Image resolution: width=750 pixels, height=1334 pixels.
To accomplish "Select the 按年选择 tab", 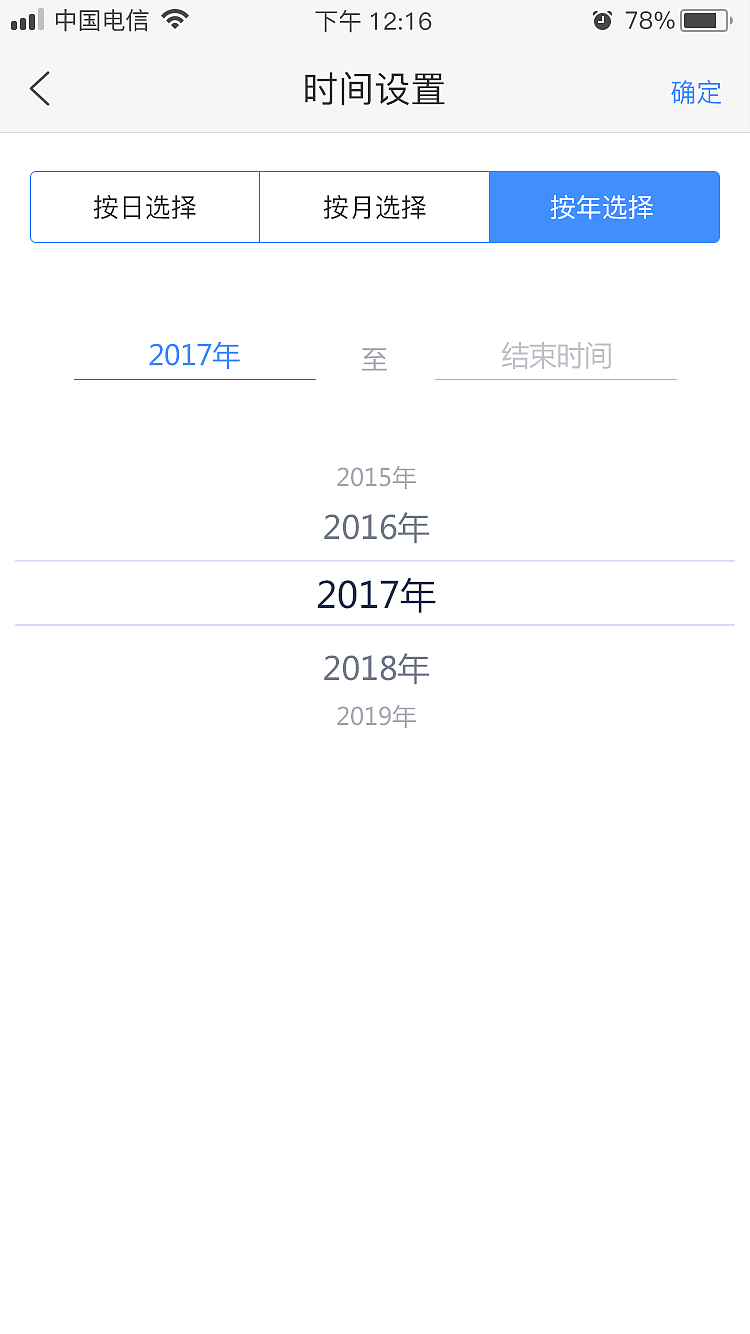I will tap(604, 206).
